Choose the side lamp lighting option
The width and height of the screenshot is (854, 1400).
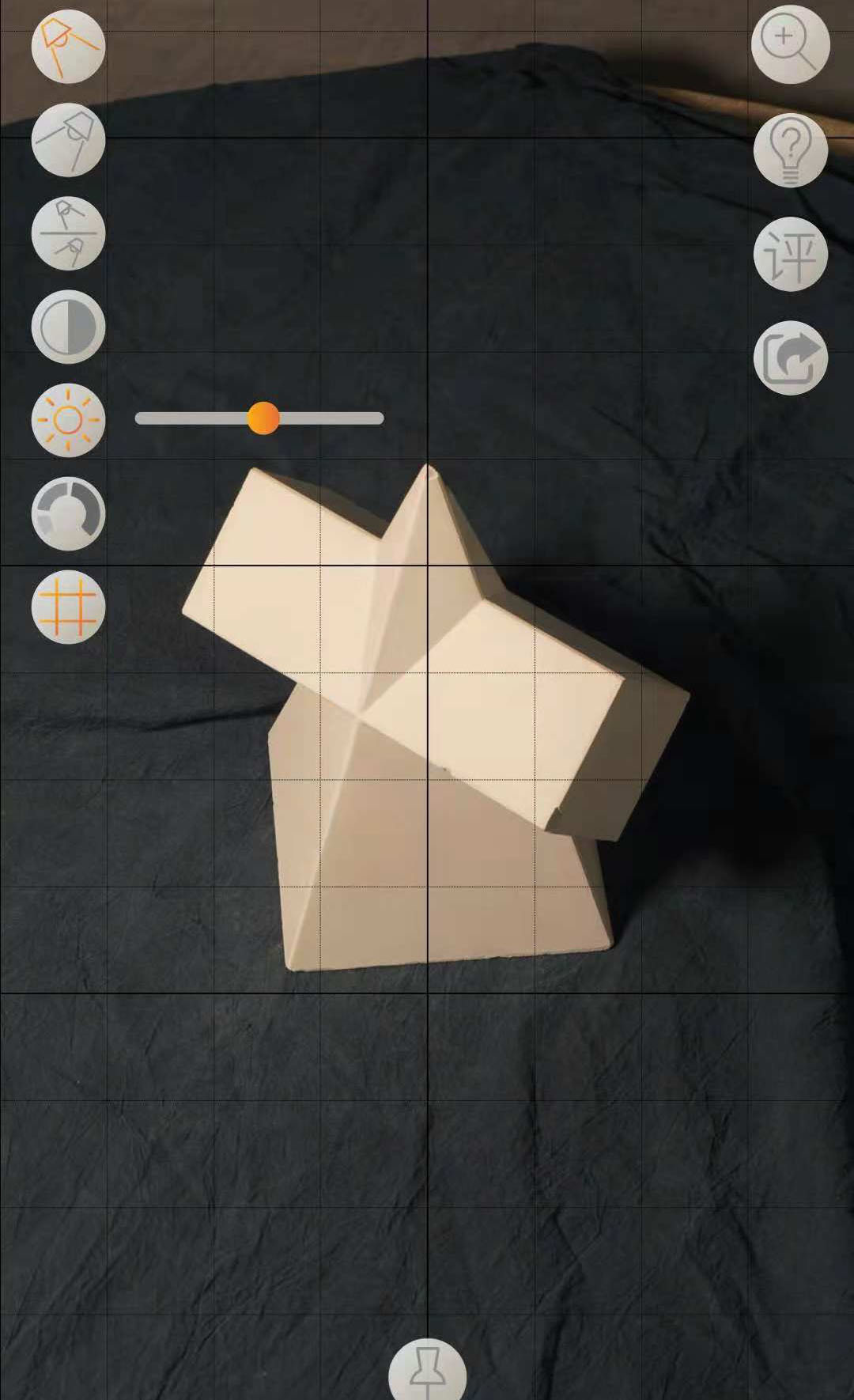point(68,140)
